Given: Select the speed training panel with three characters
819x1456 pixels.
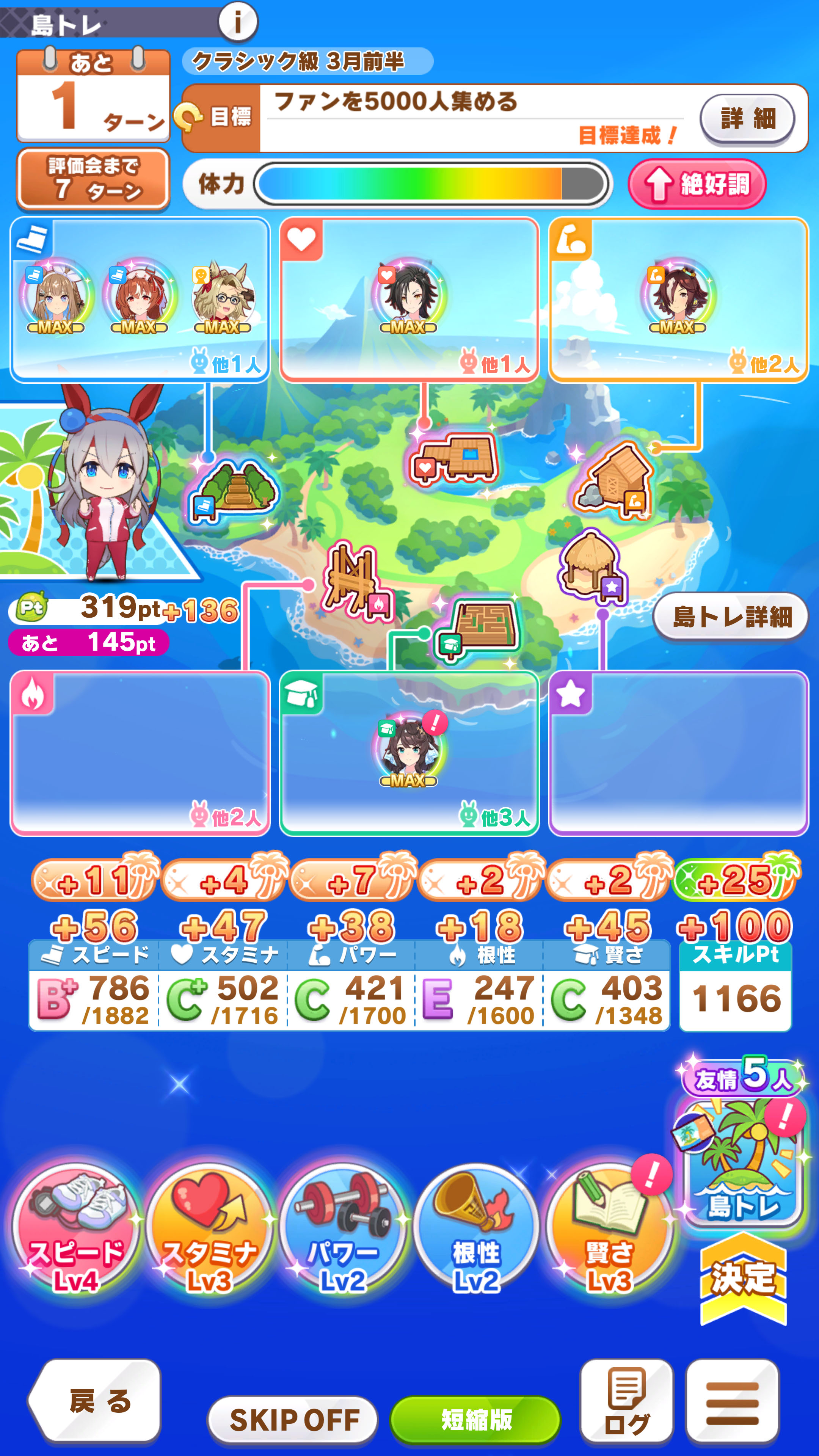Looking at the screenshot, I should point(140,300).
